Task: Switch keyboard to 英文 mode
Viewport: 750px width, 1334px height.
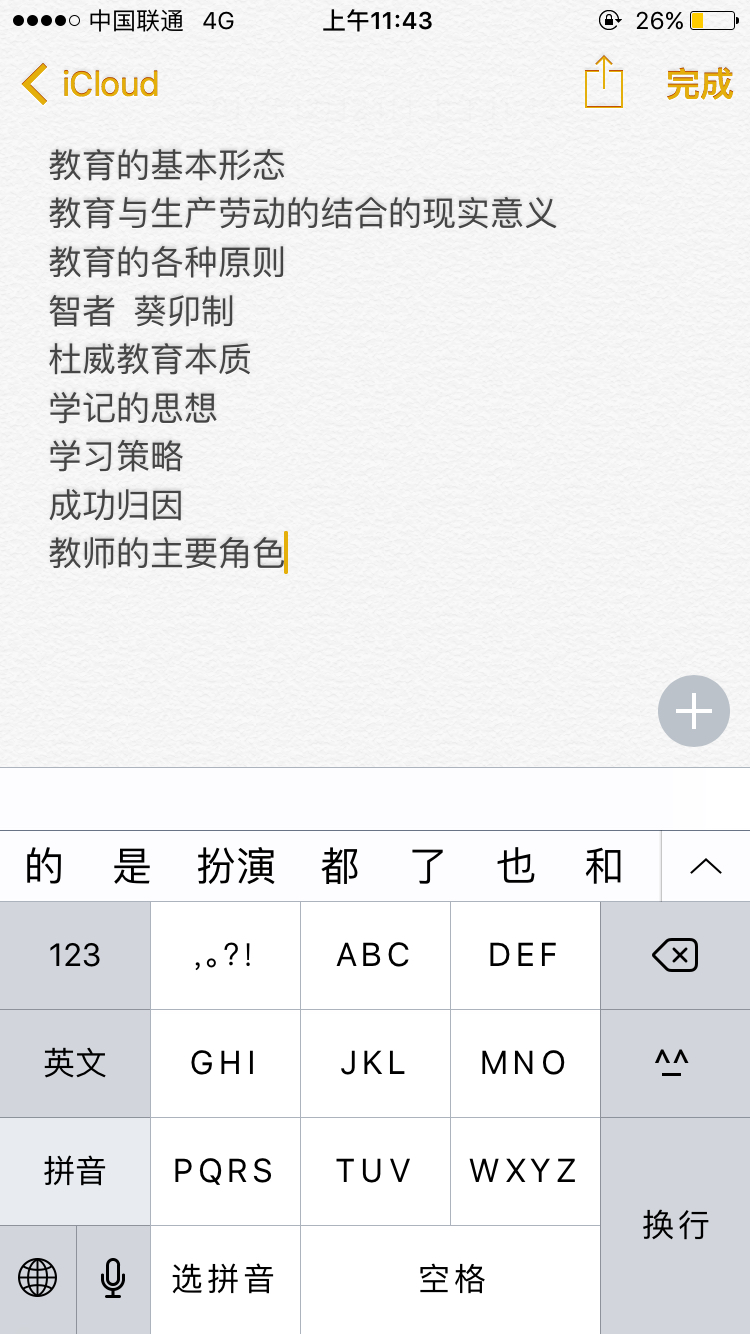Action: 75,1063
